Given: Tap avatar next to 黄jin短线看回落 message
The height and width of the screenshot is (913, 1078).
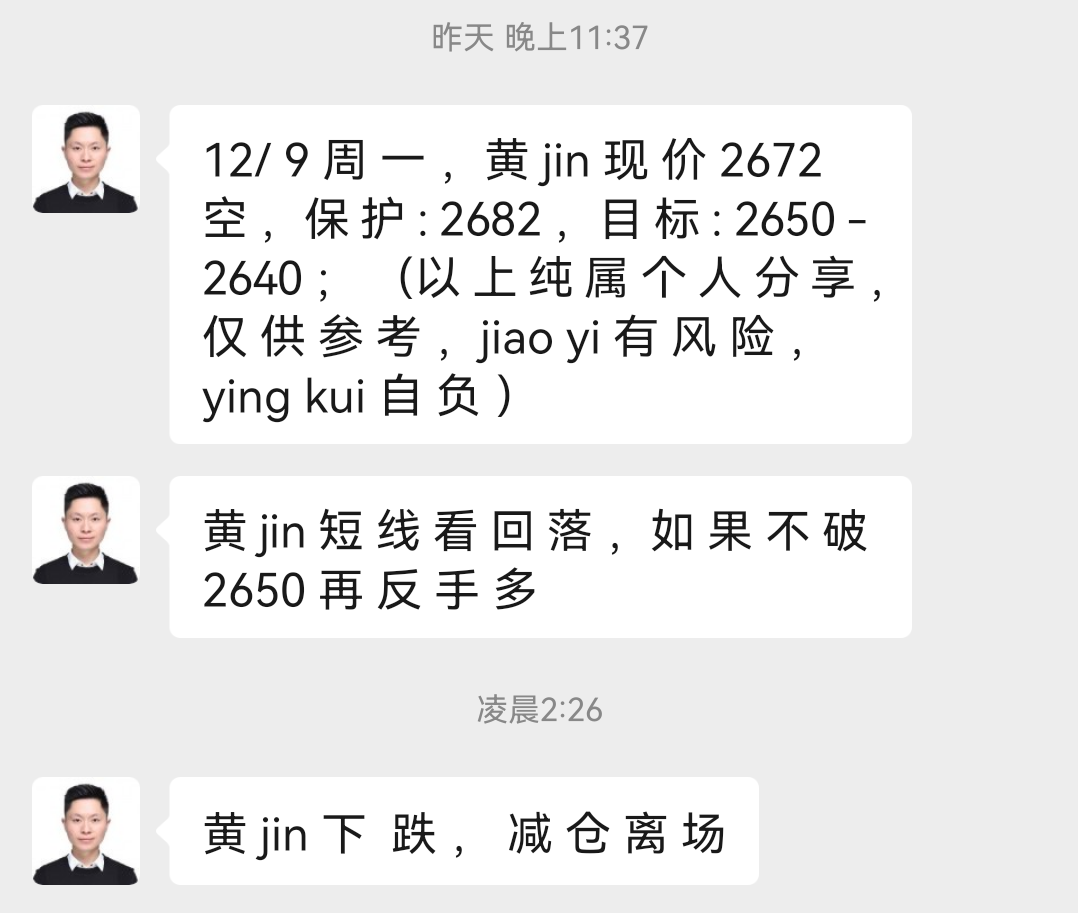Looking at the screenshot, I should pos(86,531).
